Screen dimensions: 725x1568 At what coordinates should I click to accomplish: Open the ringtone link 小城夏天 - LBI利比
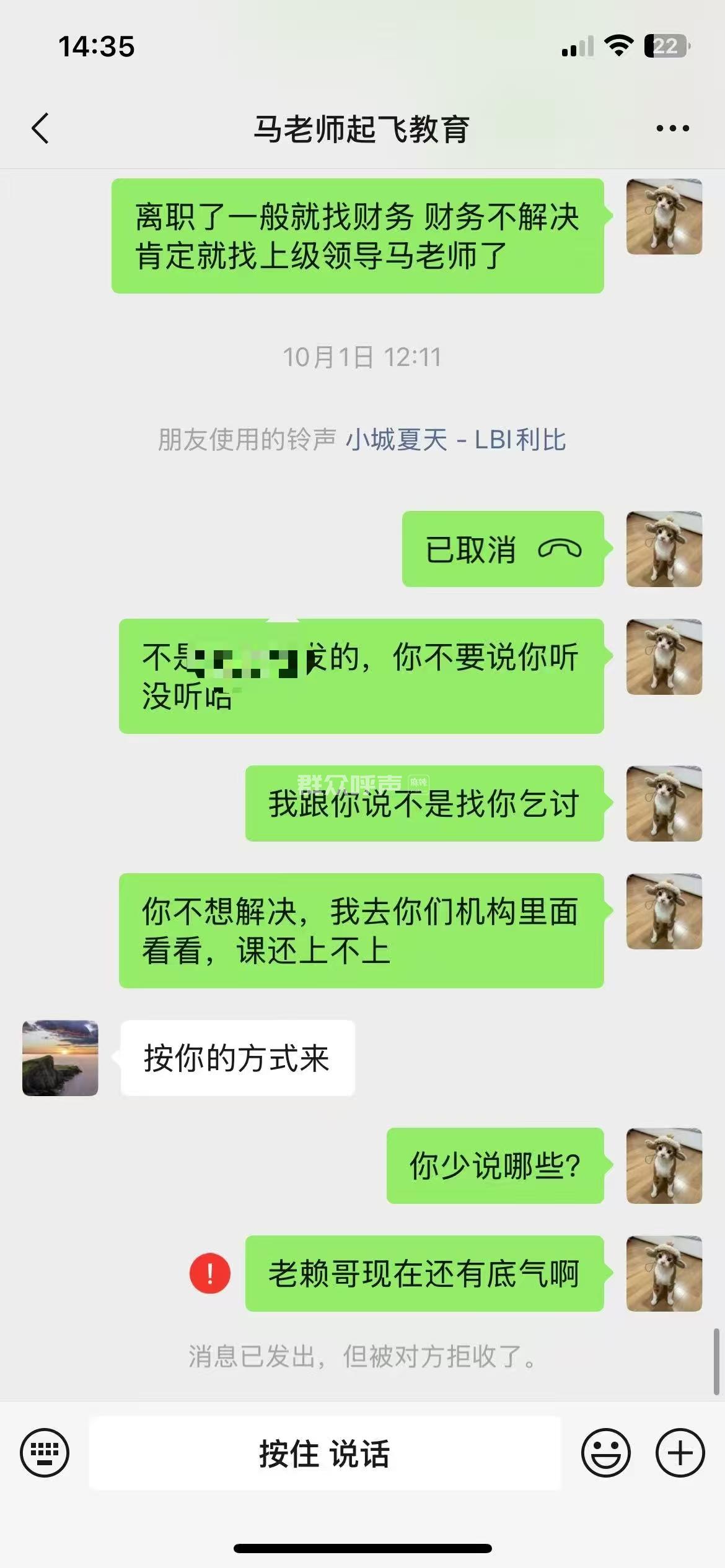pos(455,440)
